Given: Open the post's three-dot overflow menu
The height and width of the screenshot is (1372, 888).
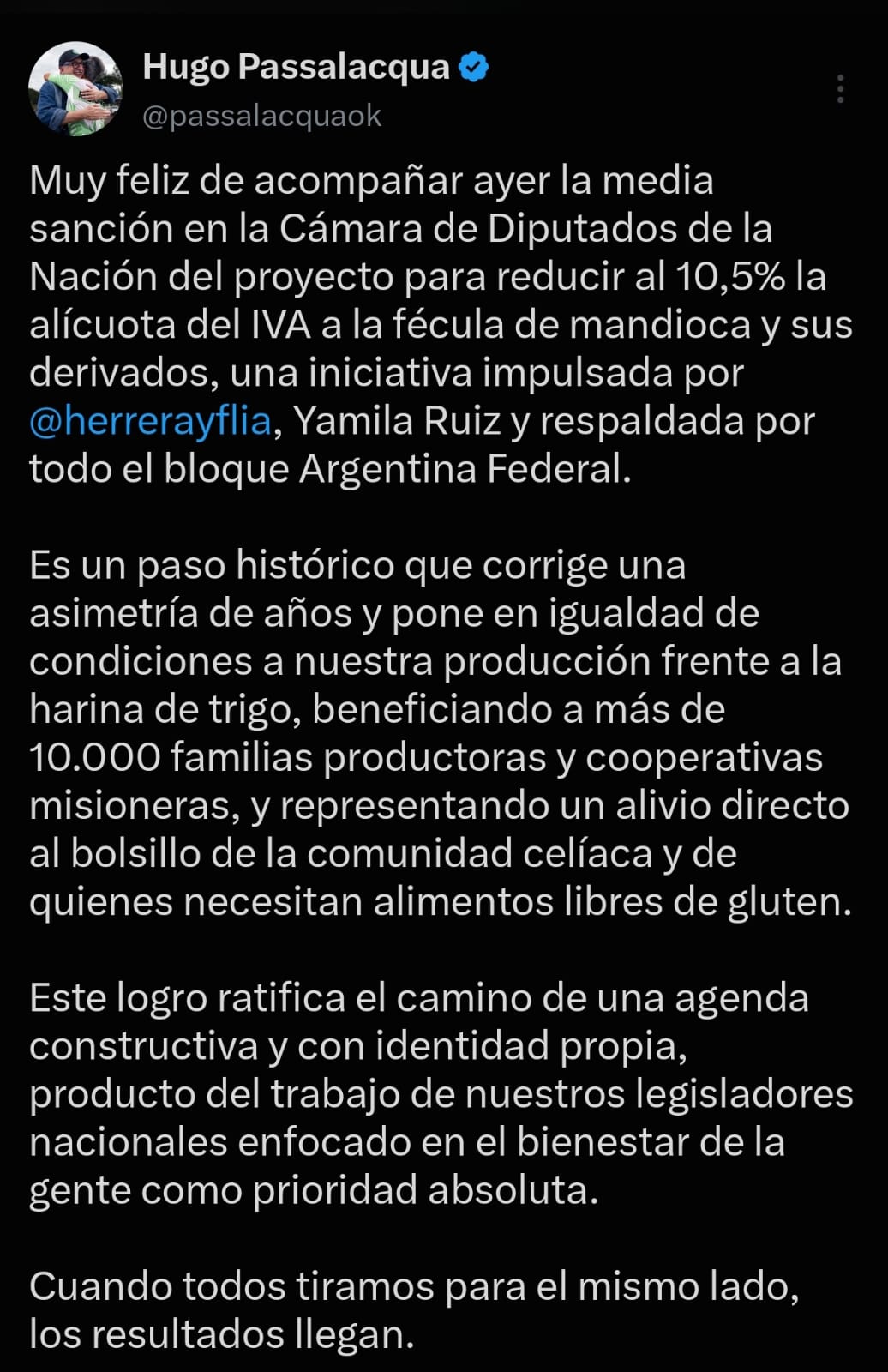Looking at the screenshot, I should coord(840,89).
